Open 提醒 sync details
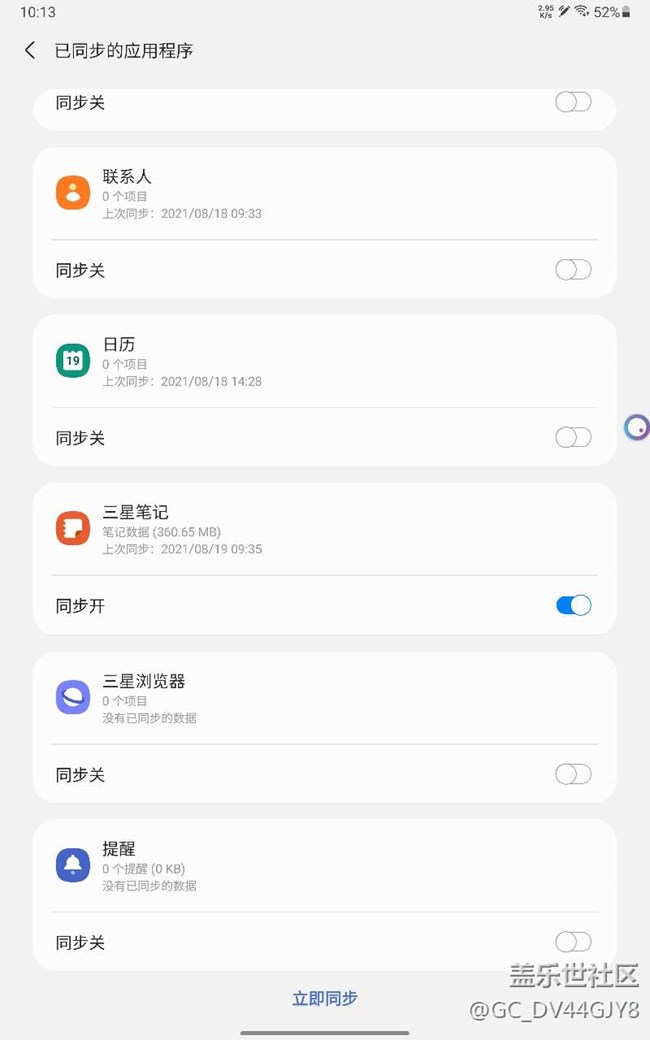 click(x=324, y=866)
